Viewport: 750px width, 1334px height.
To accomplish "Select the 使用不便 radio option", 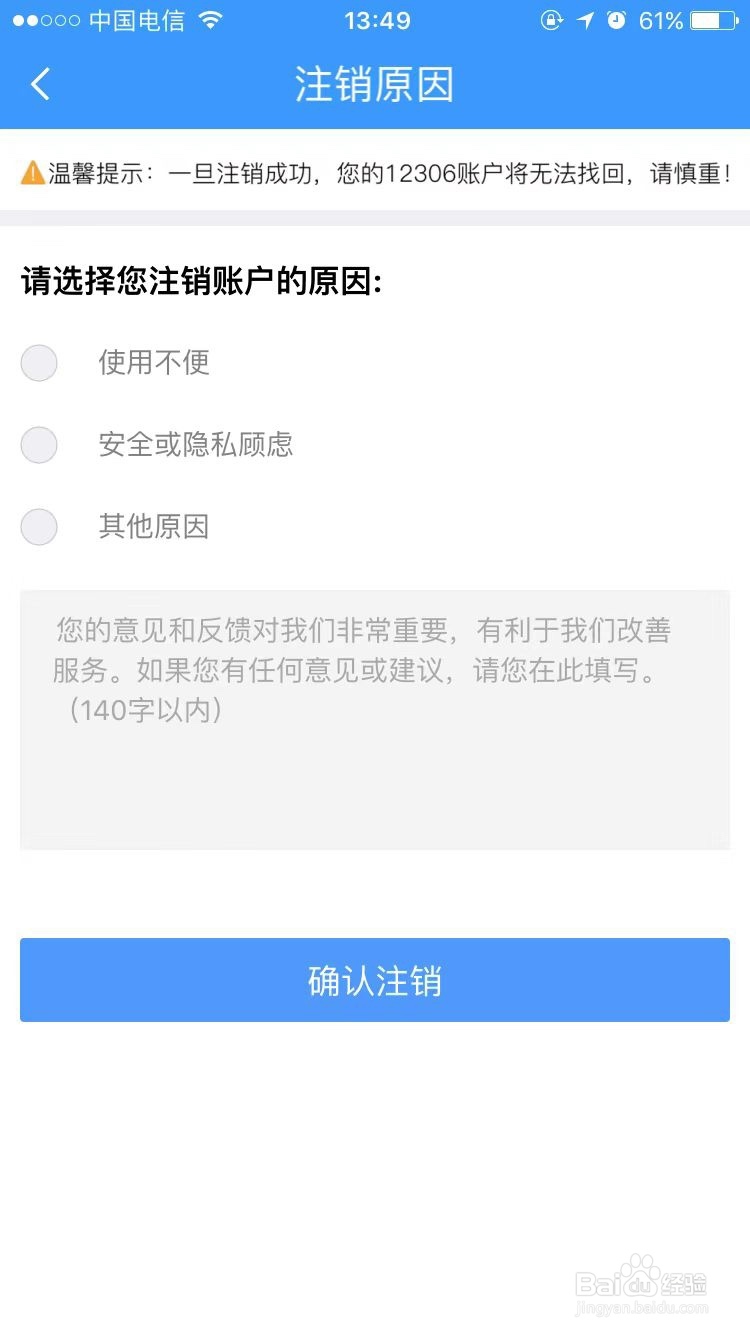I will (38, 362).
